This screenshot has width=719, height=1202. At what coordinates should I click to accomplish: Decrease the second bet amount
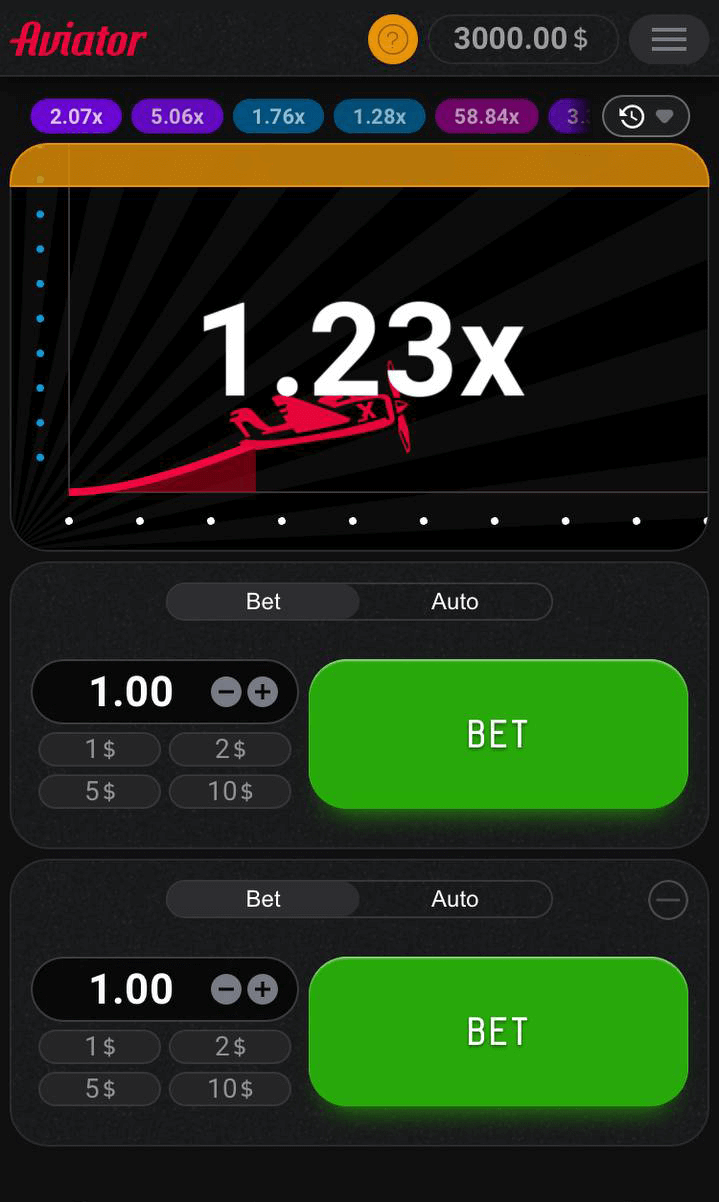click(x=227, y=990)
